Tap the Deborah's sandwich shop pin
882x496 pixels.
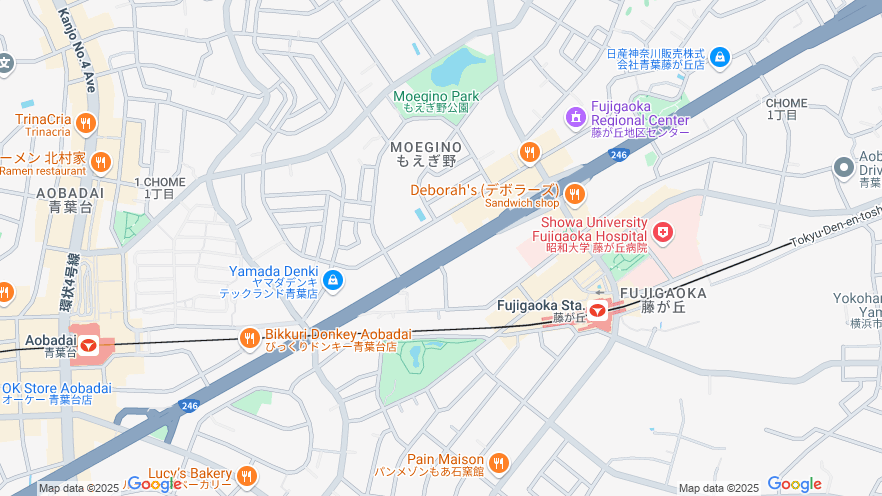tap(574, 193)
